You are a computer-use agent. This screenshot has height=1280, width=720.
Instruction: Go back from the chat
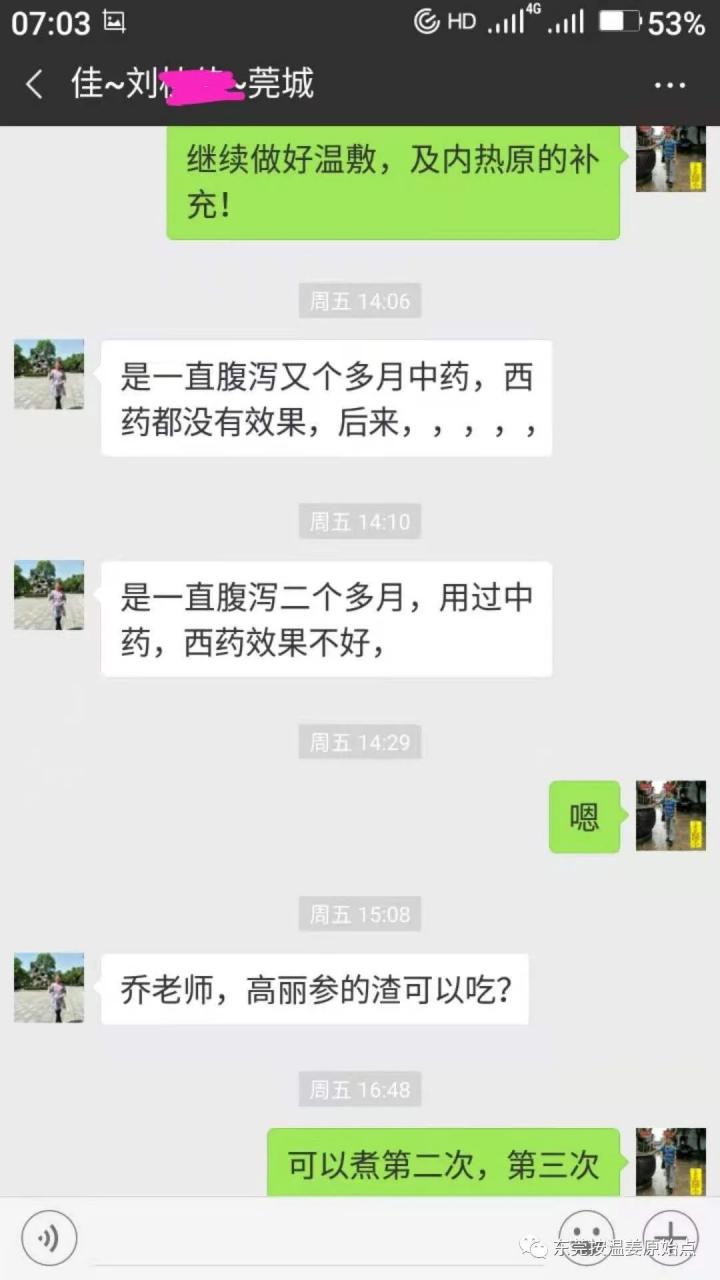click(35, 85)
